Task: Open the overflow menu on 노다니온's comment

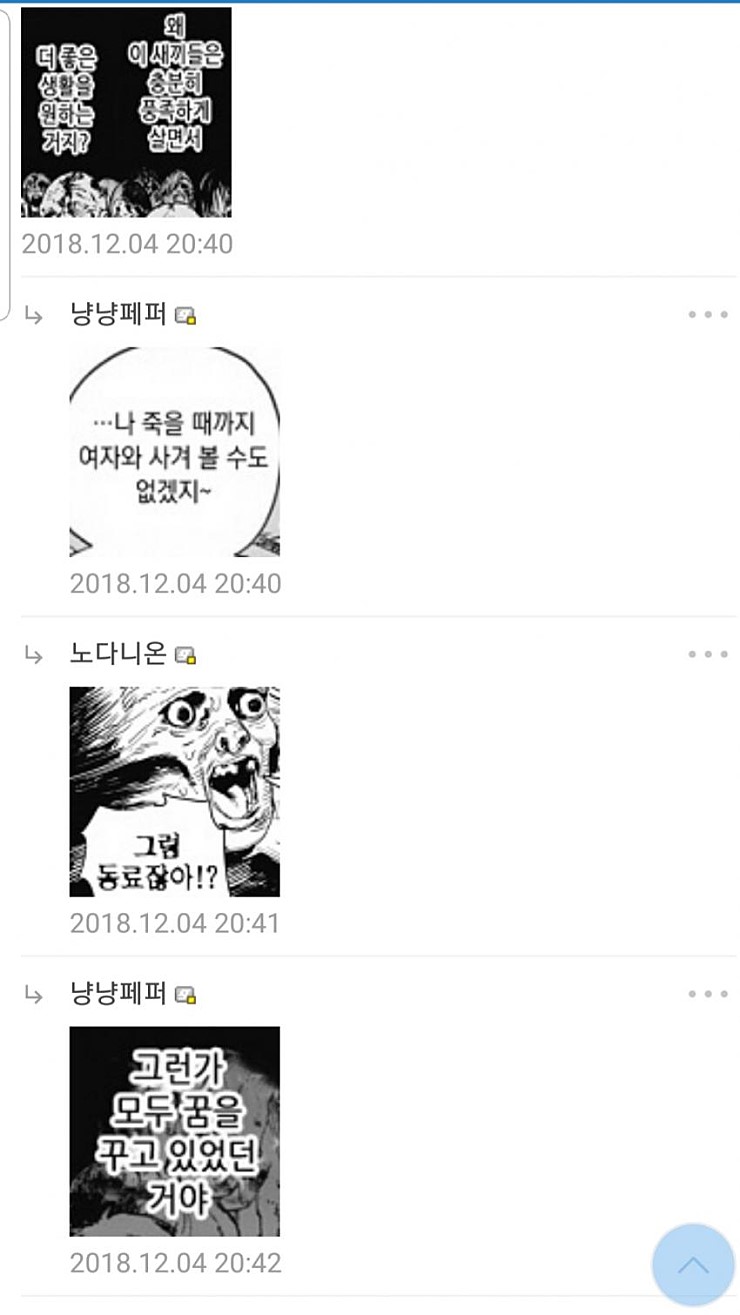Action: (708, 655)
